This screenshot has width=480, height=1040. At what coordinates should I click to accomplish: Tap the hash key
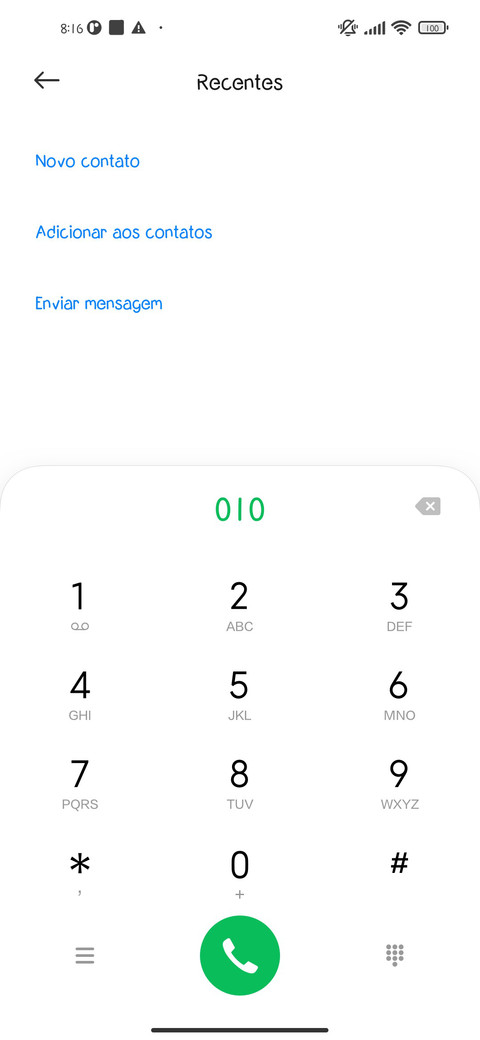399,873
